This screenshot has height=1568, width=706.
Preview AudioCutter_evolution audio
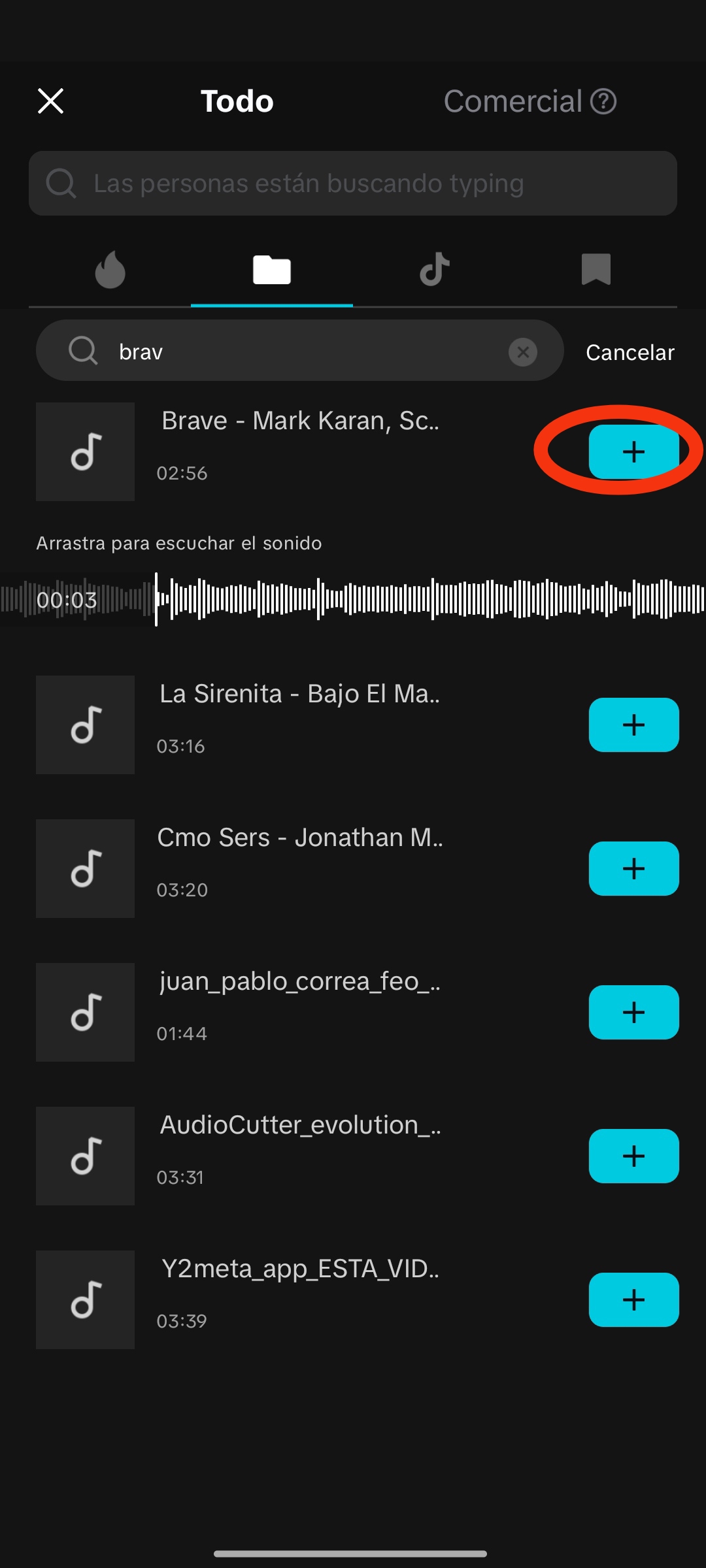pos(86,1156)
